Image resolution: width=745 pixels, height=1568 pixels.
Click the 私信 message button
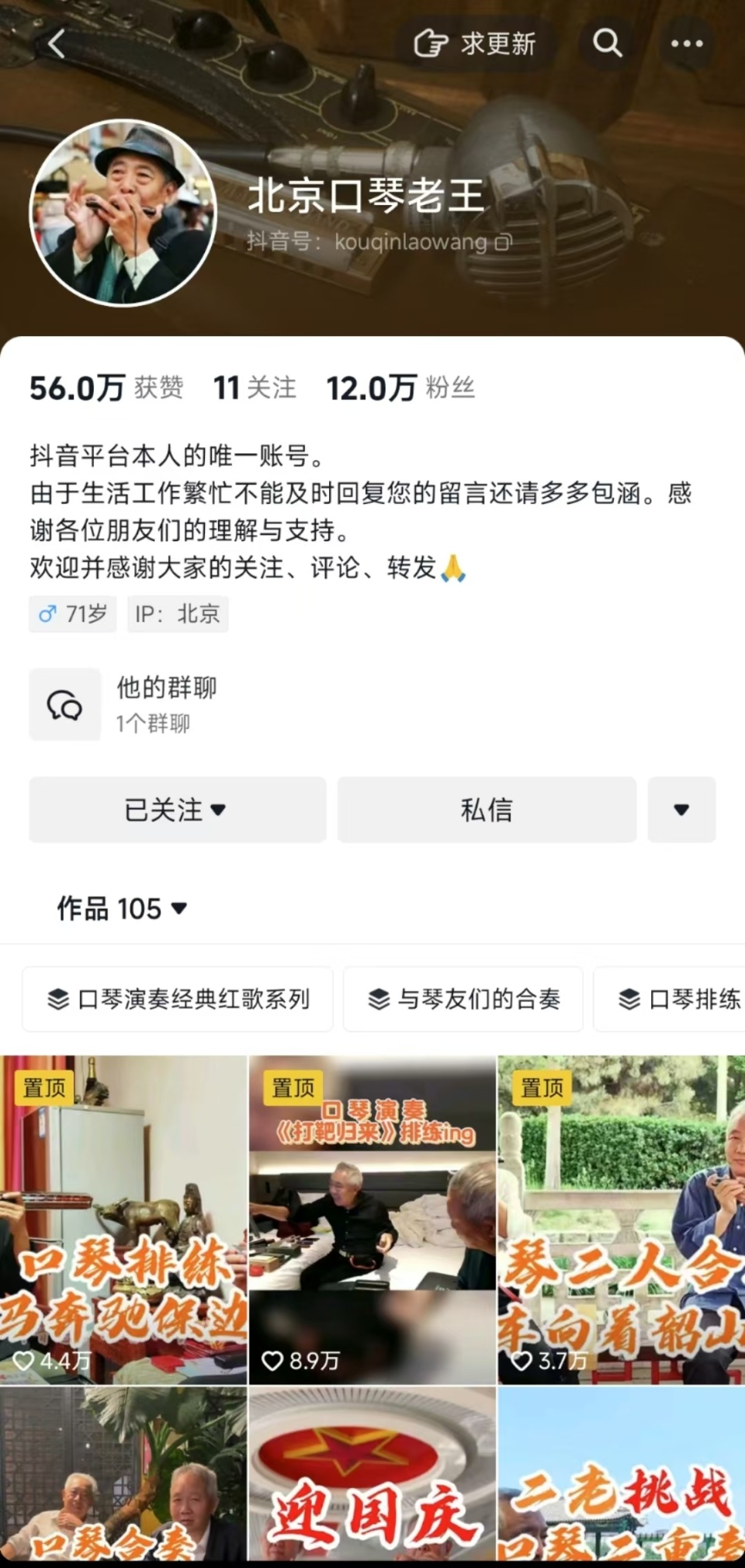[x=486, y=810]
